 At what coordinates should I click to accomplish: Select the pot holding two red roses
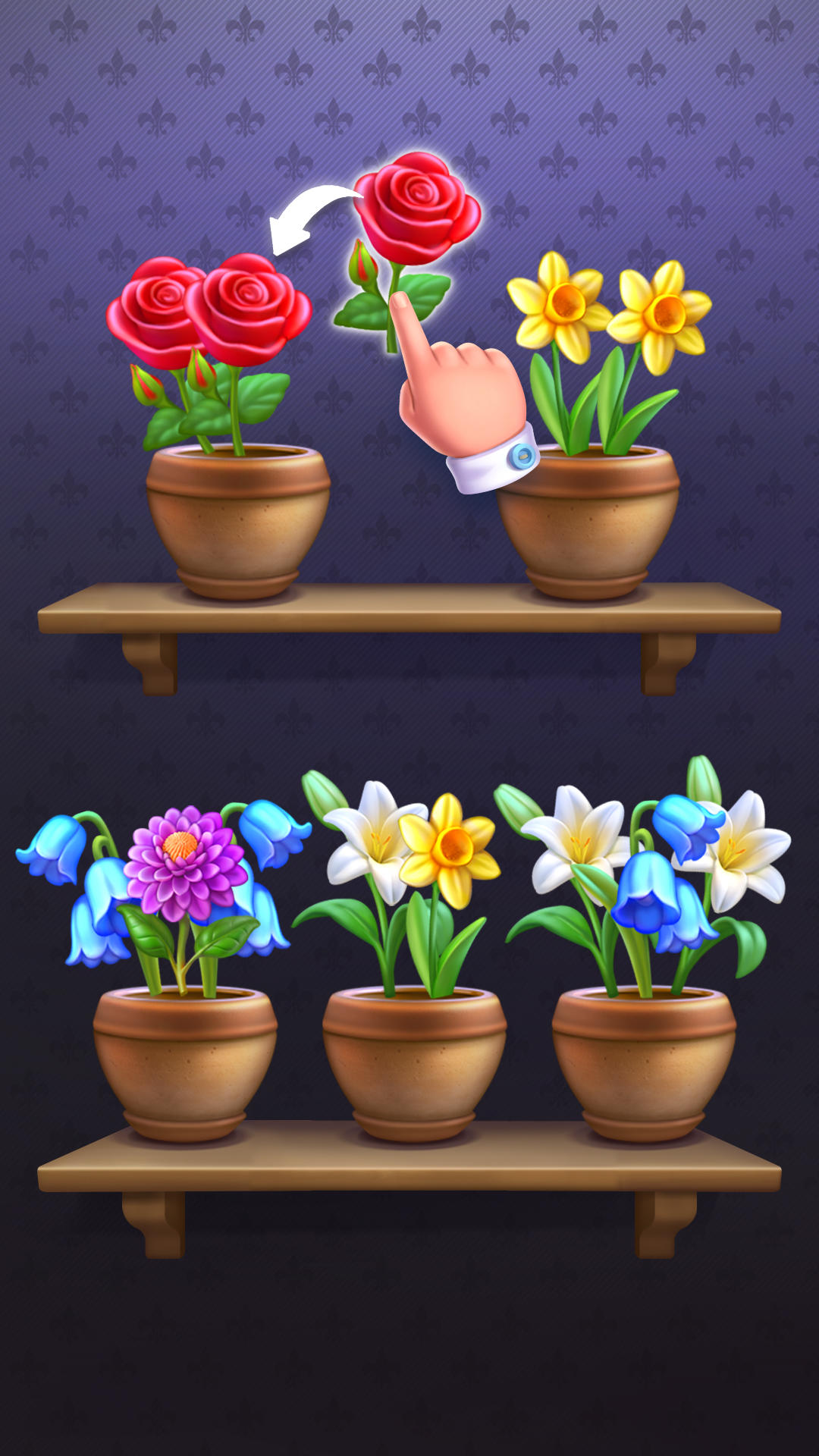pyautogui.click(x=237, y=521)
